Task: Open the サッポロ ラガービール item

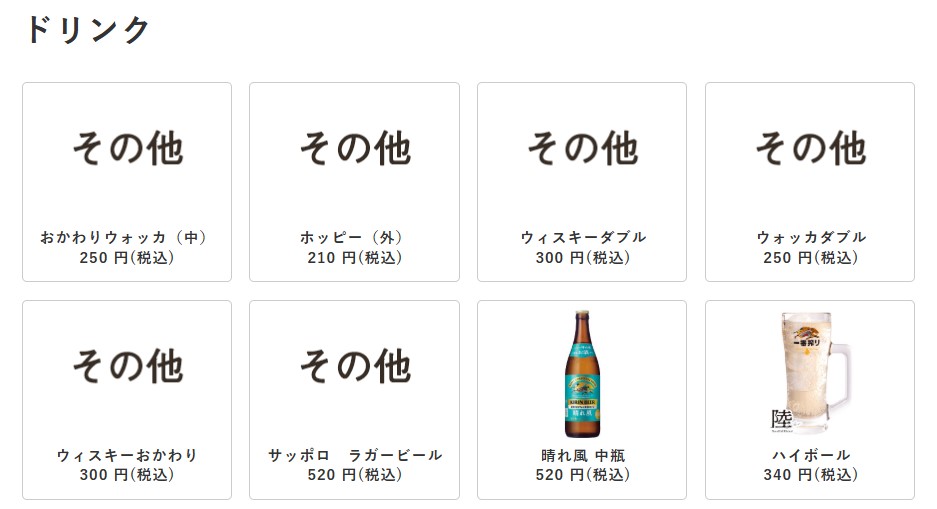Action: pos(354,400)
